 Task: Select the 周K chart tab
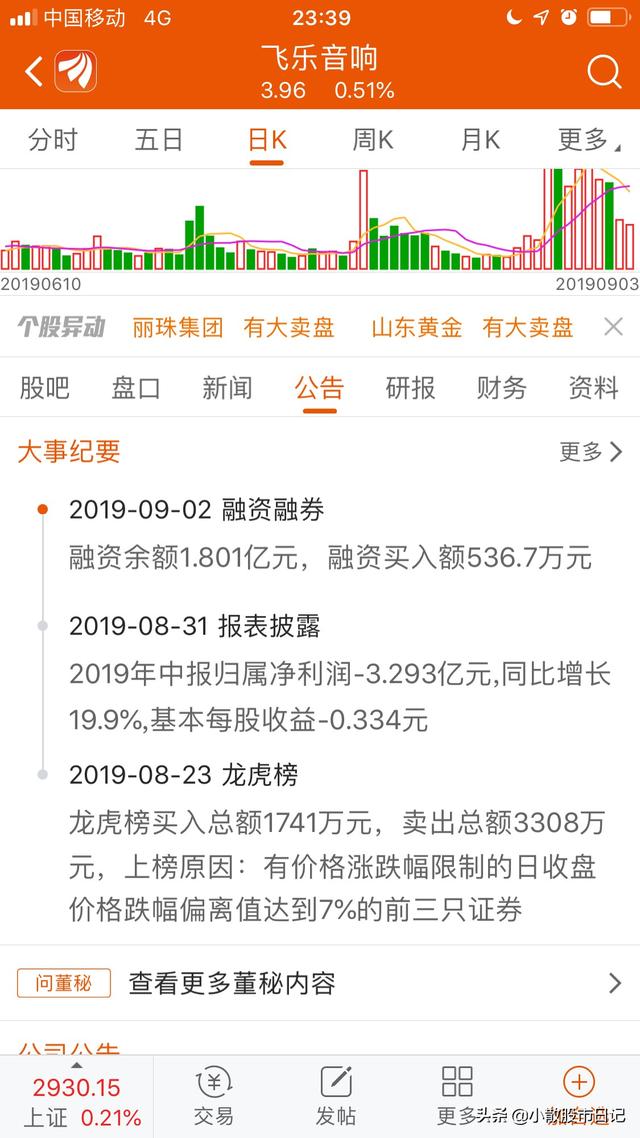372,140
